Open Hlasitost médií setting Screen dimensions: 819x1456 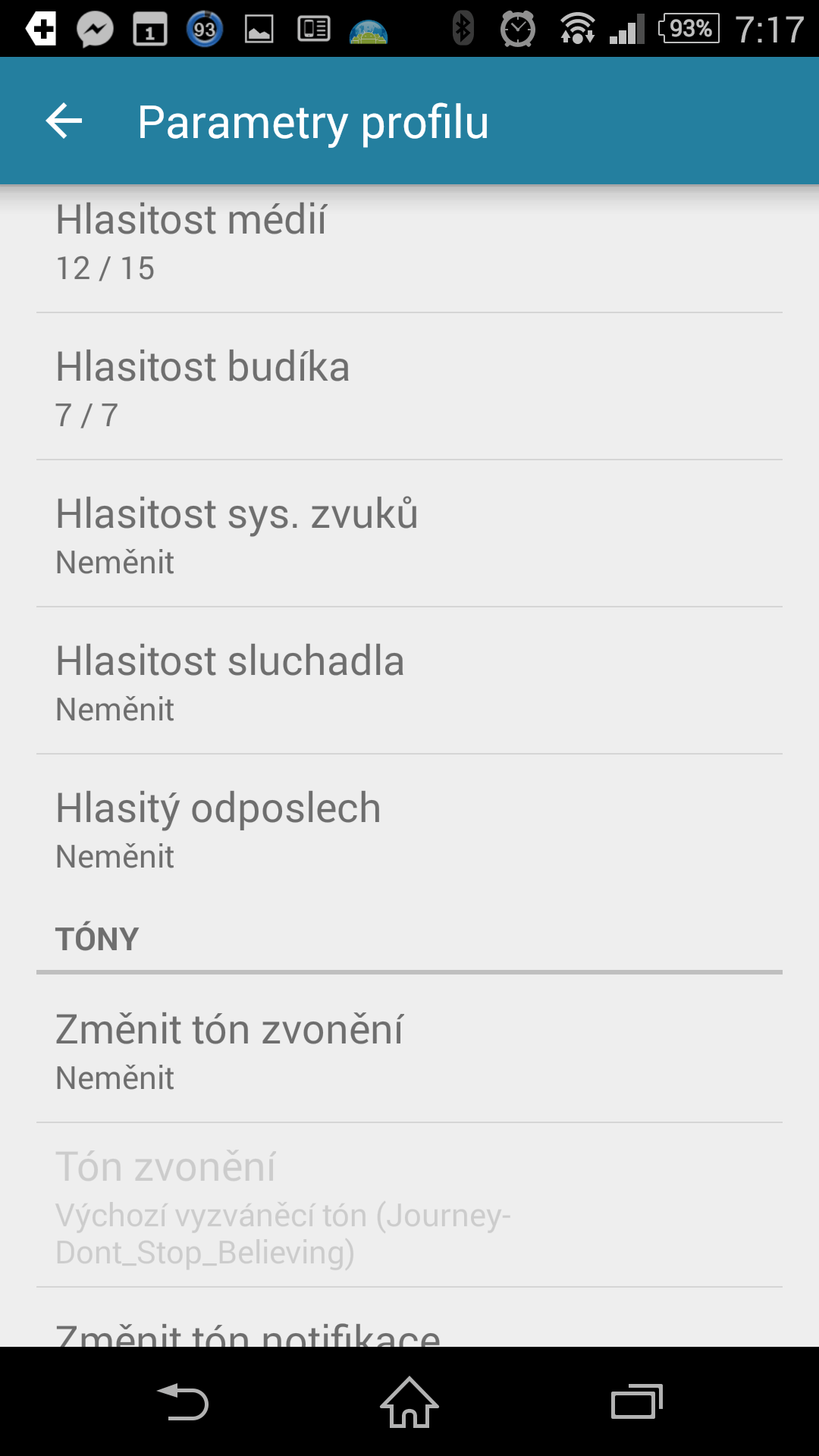click(409, 243)
